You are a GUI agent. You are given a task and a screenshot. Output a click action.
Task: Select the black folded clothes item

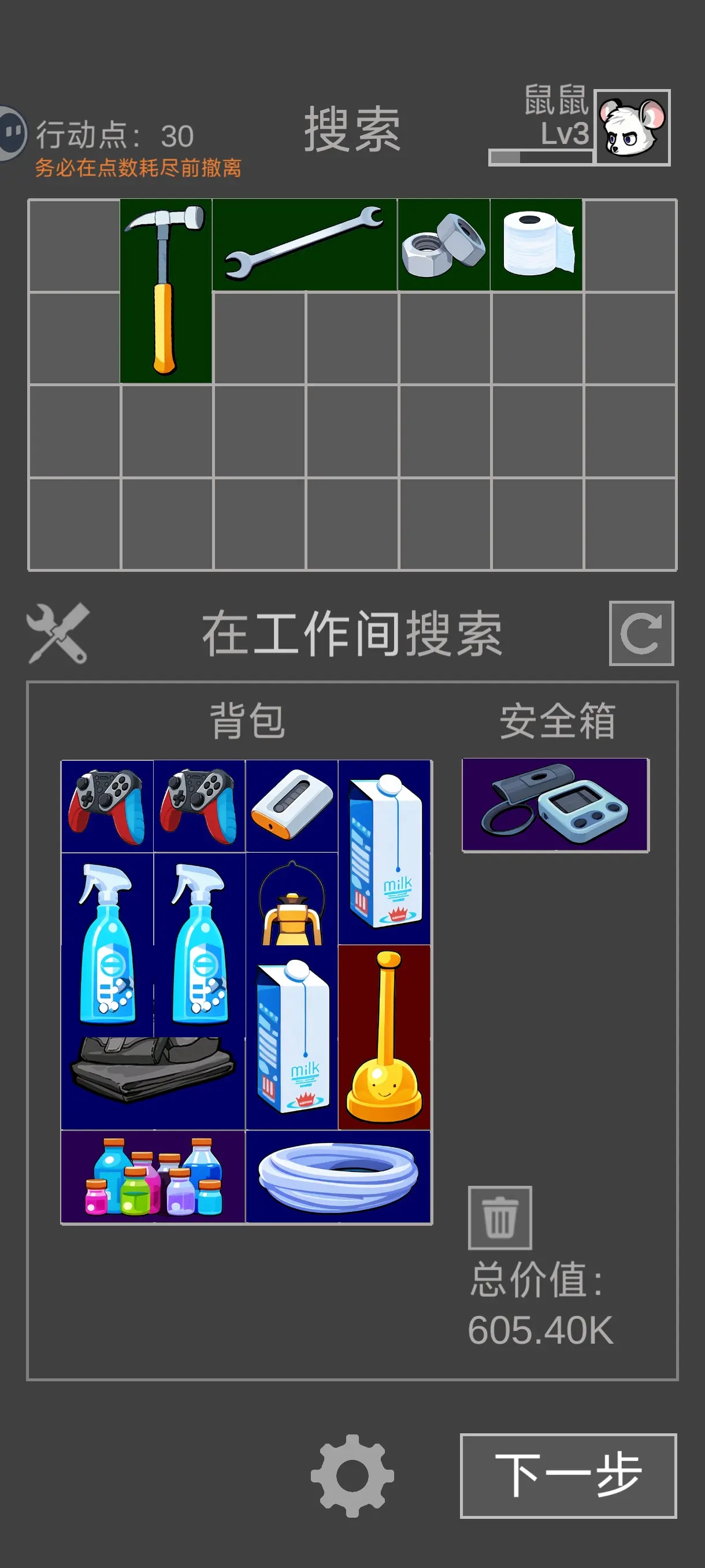153,1083
